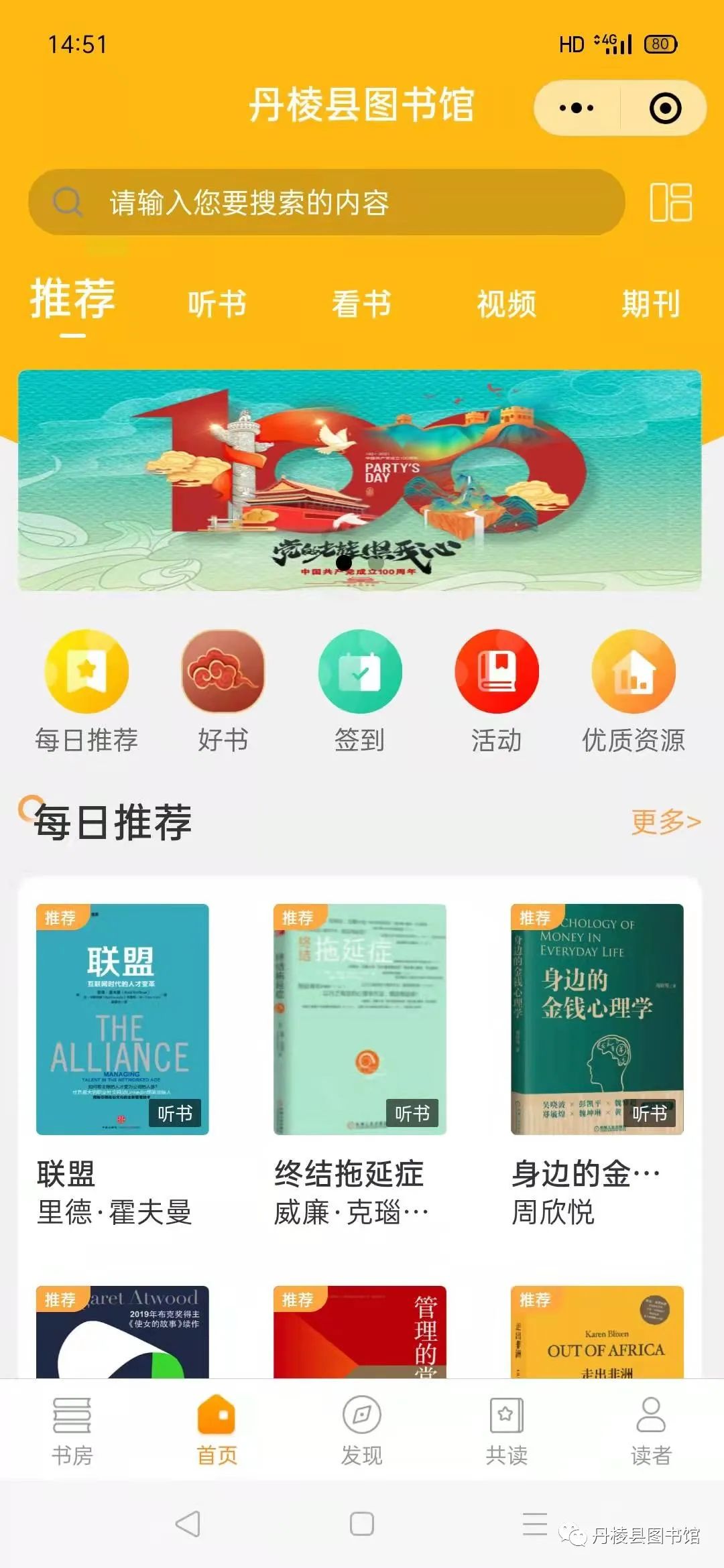The height and width of the screenshot is (1568, 724).
Task: Switch to the 看书 top tab
Action: pos(361,304)
